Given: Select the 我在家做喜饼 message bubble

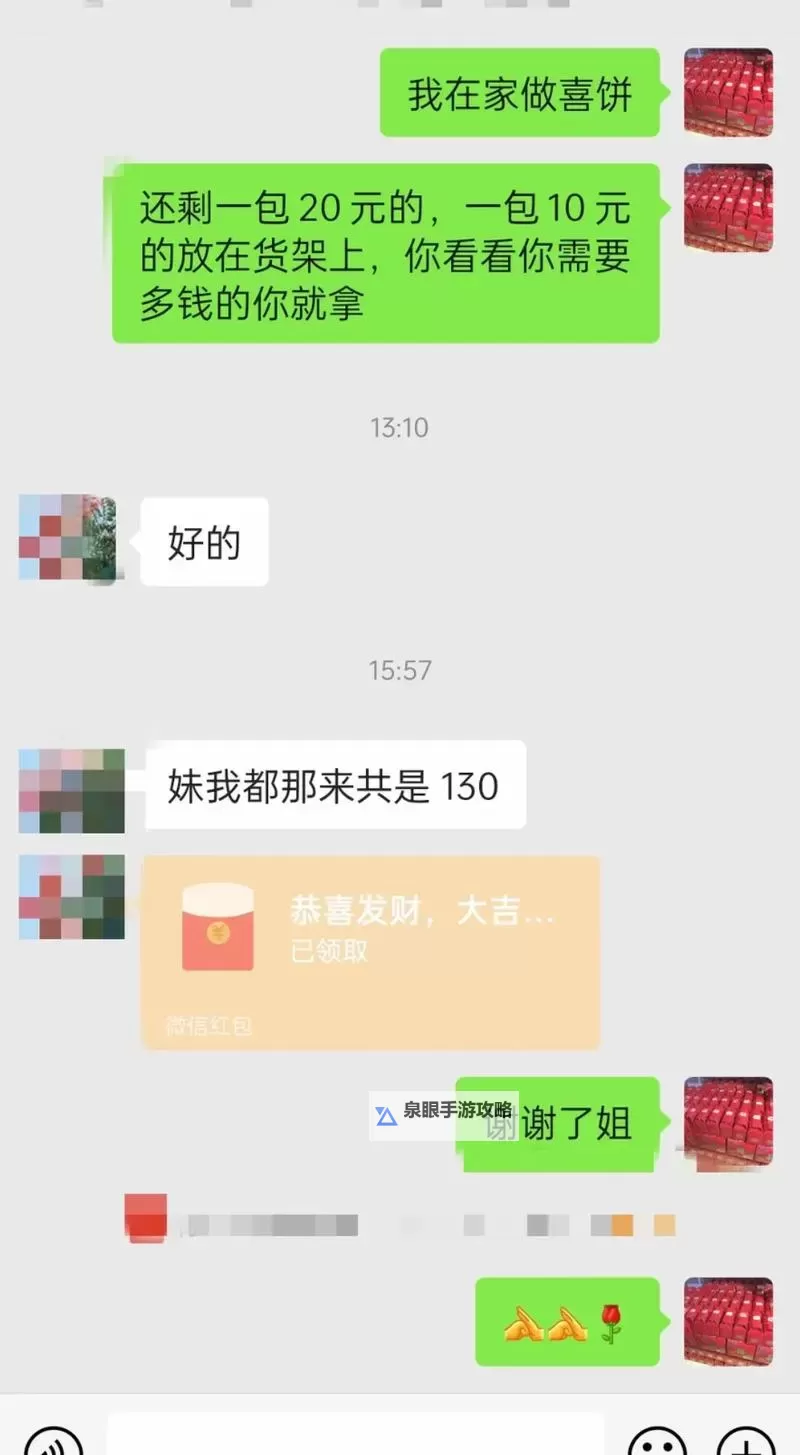Looking at the screenshot, I should click(520, 93).
